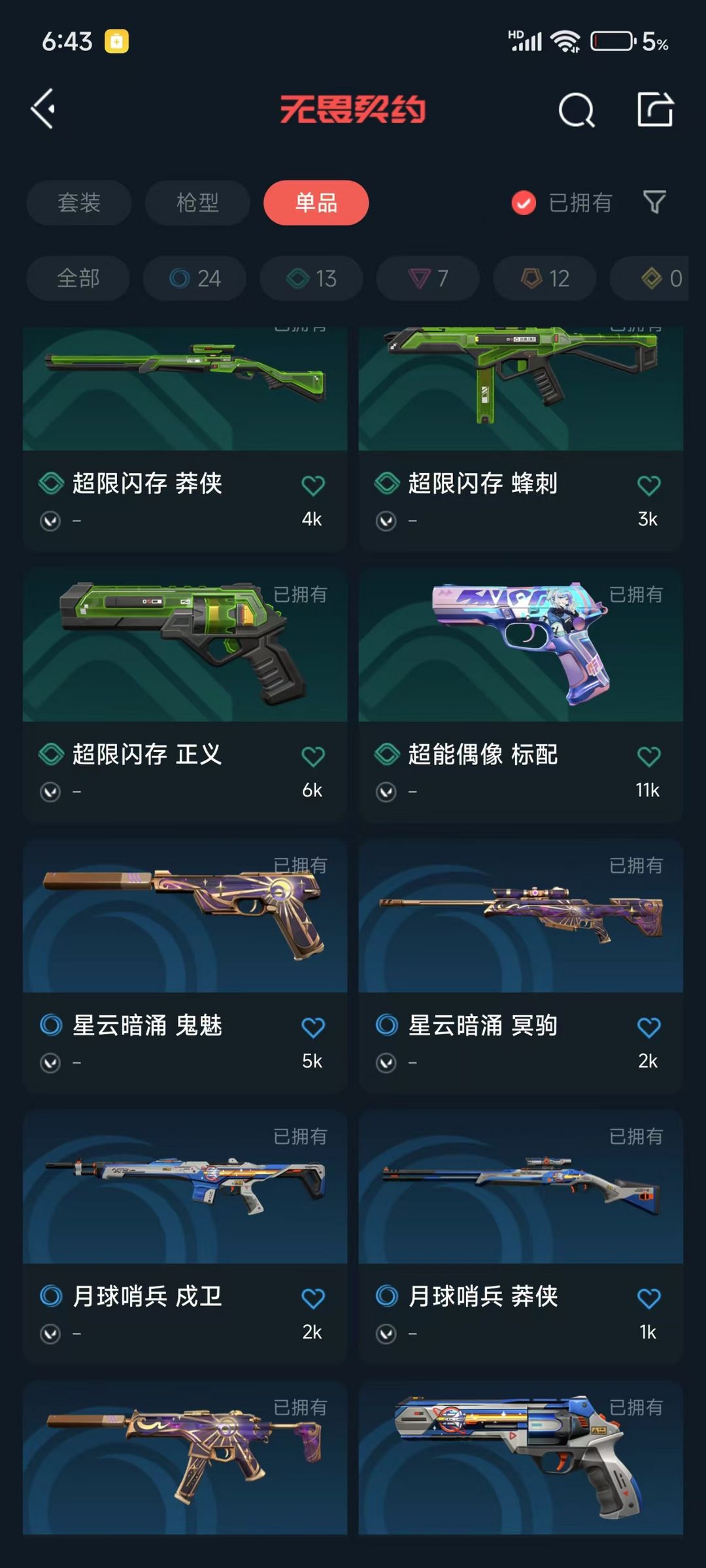Uncheck the 已拥有 filter checkbox
The image size is (706, 1568).
pos(524,203)
